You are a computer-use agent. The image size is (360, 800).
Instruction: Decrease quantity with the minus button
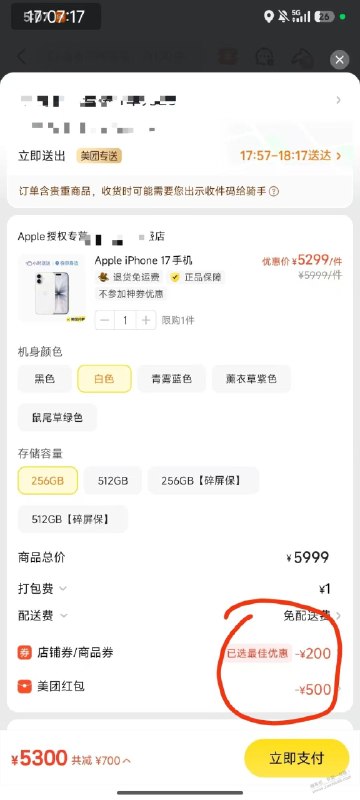(x=105, y=320)
